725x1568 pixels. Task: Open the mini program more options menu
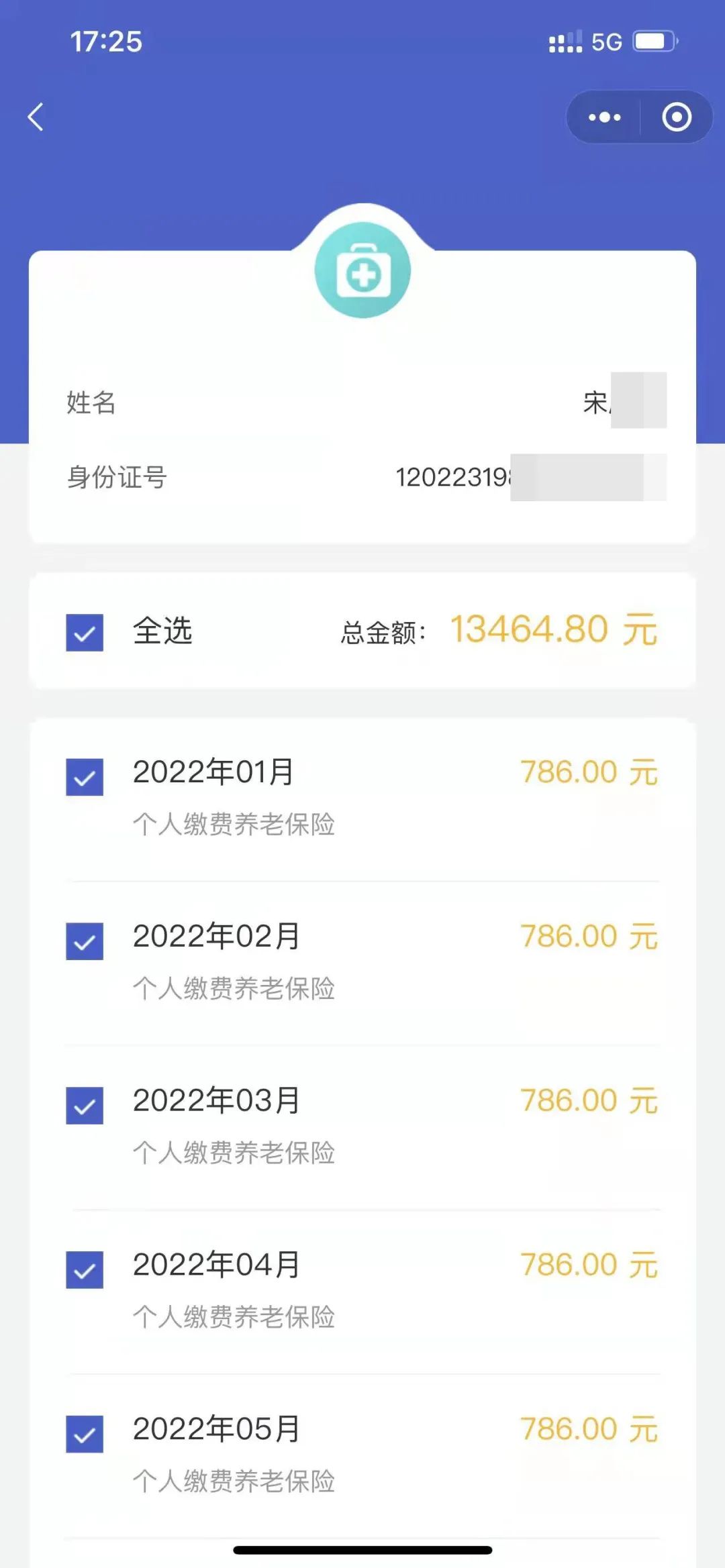(x=604, y=117)
